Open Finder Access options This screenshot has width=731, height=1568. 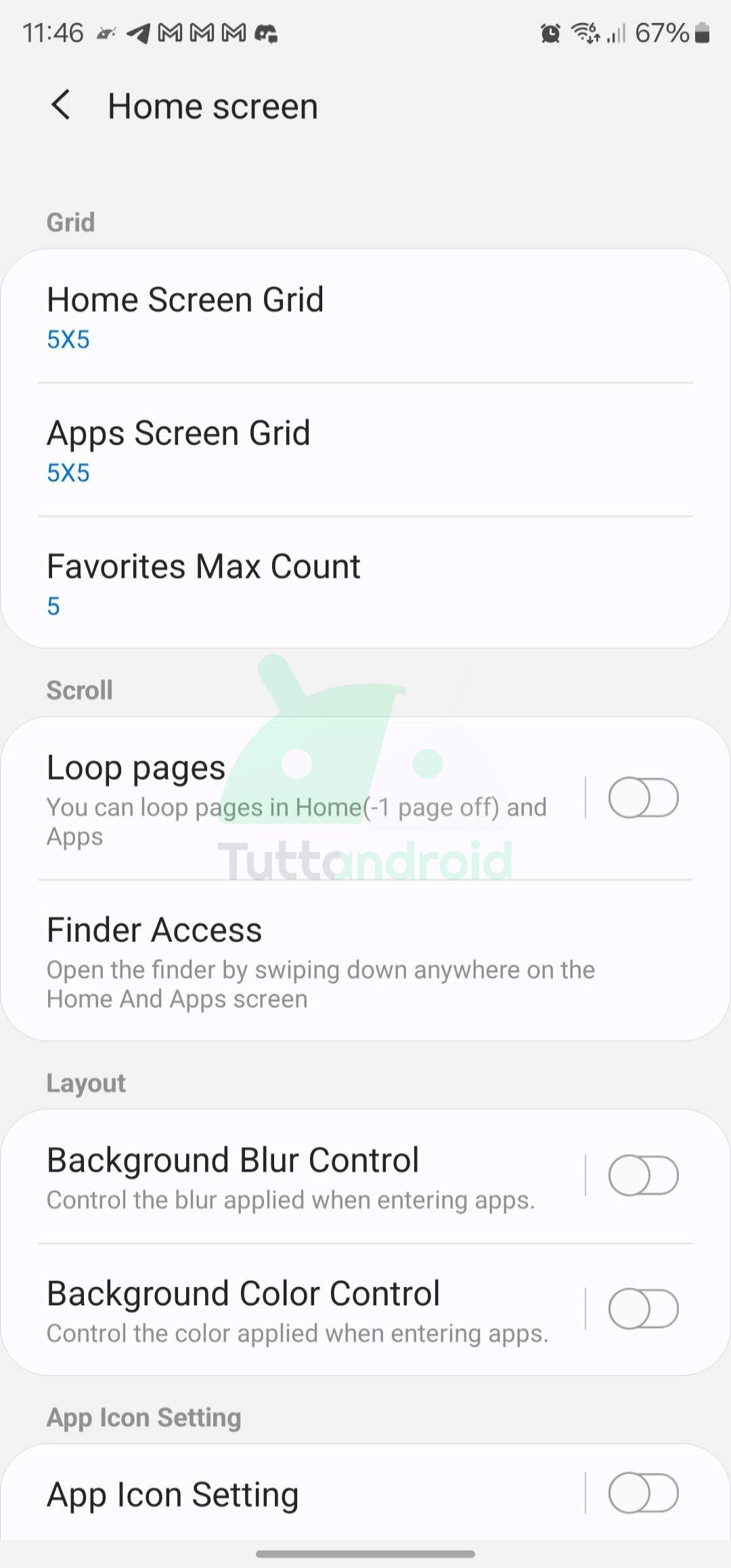point(365,961)
